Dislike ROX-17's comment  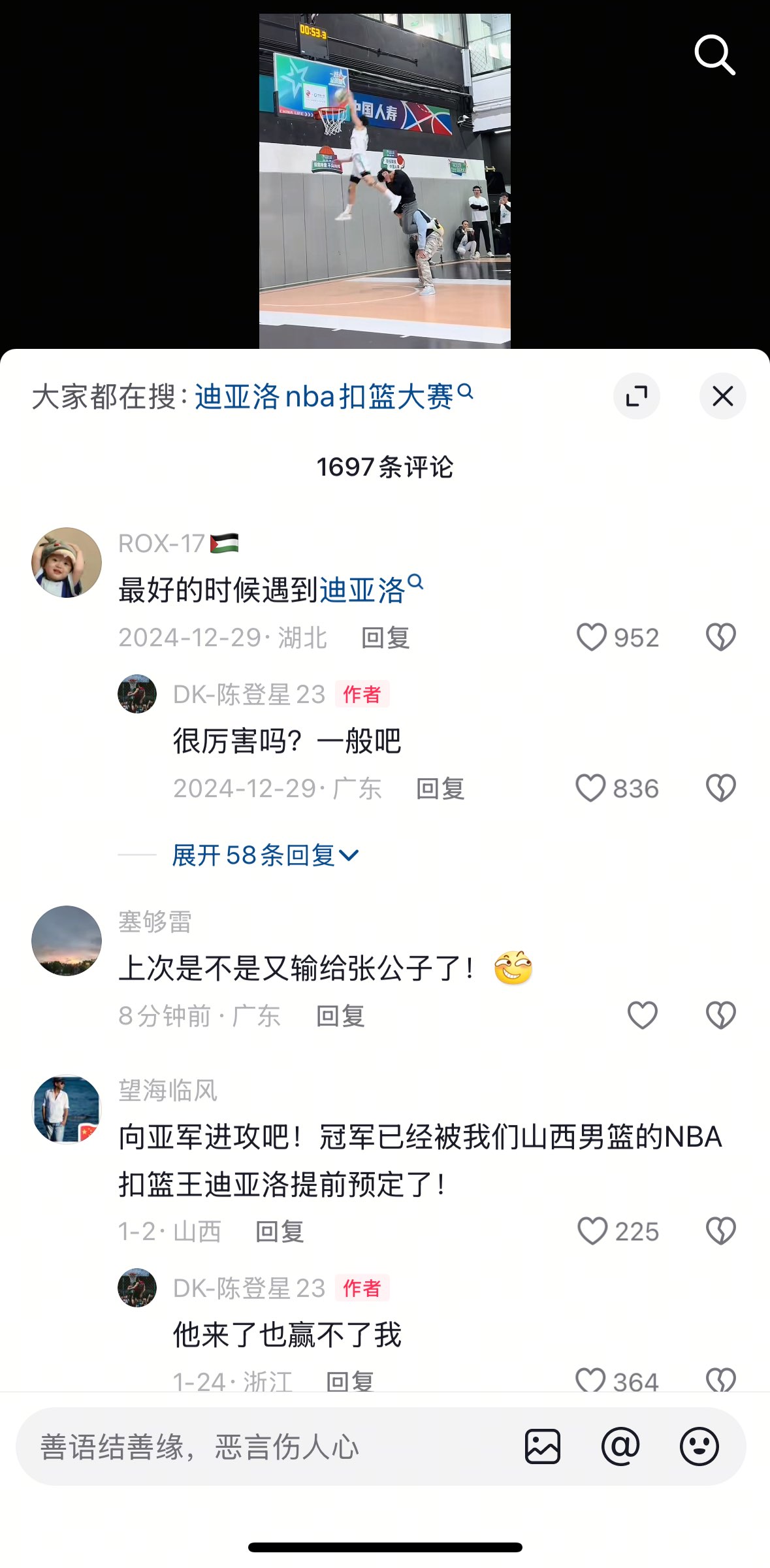coord(720,637)
